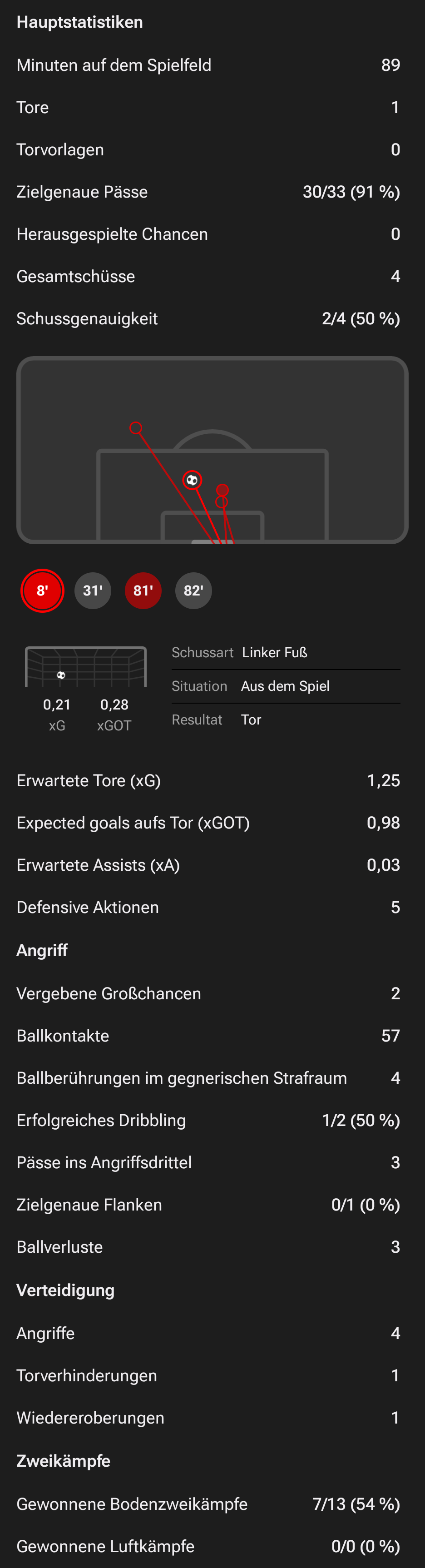Select the 31' shot chip
This screenshot has width=425, height=1568.
[93, 590]
